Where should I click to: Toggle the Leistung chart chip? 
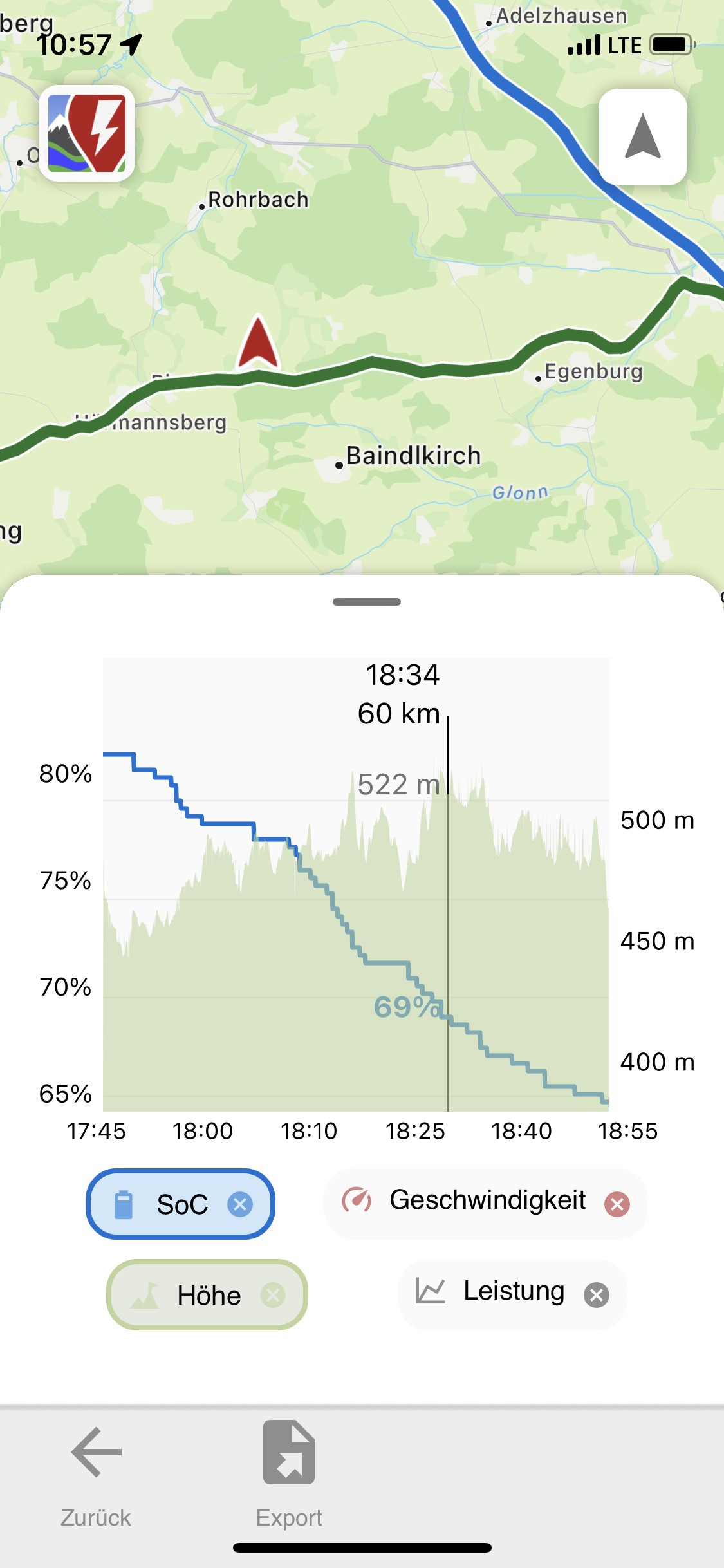pos(512,1294)
